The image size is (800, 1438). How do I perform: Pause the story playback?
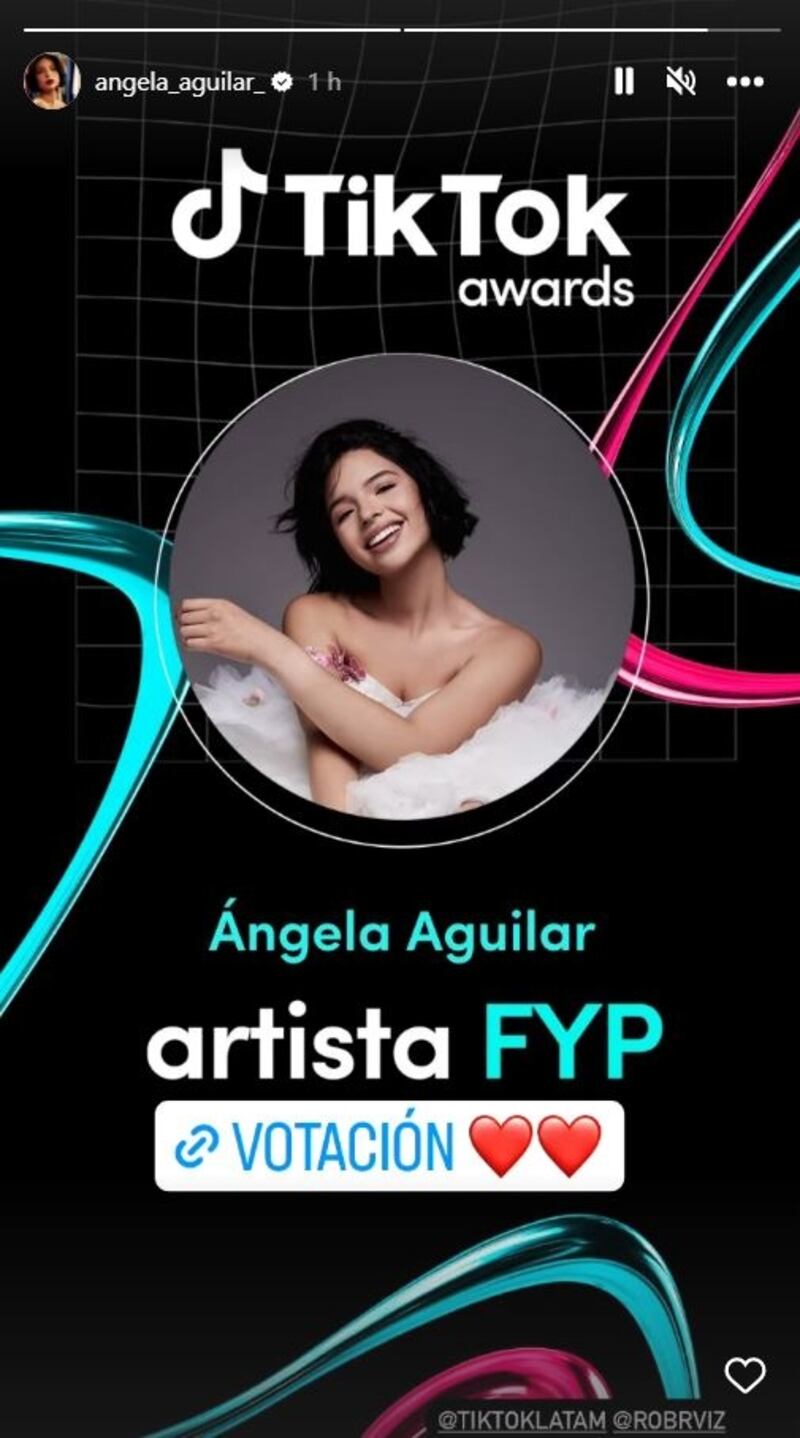tap(623, 82)
